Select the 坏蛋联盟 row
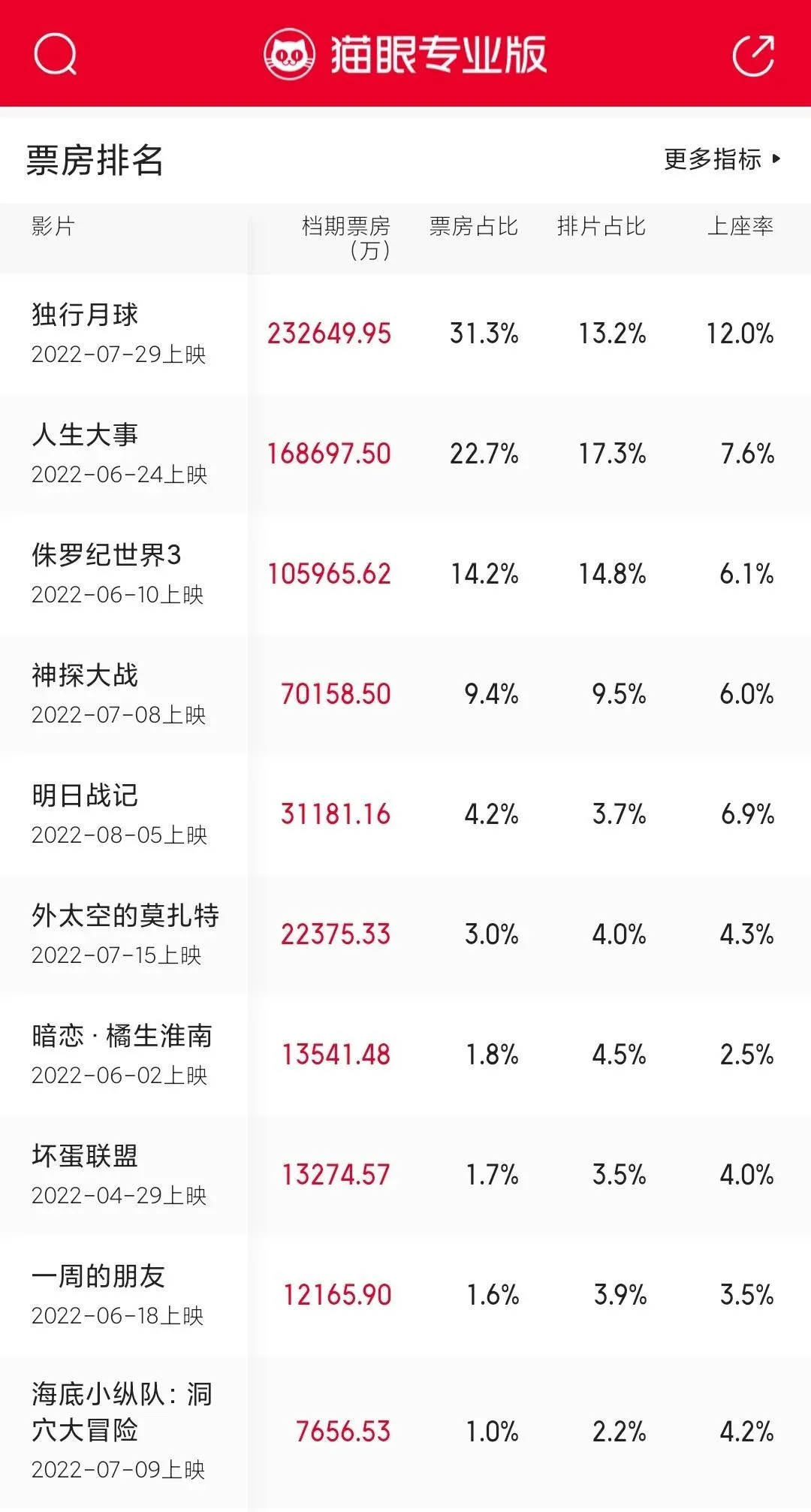The height and width of the screenshot is (1512, 811). tap(405, 1175)
